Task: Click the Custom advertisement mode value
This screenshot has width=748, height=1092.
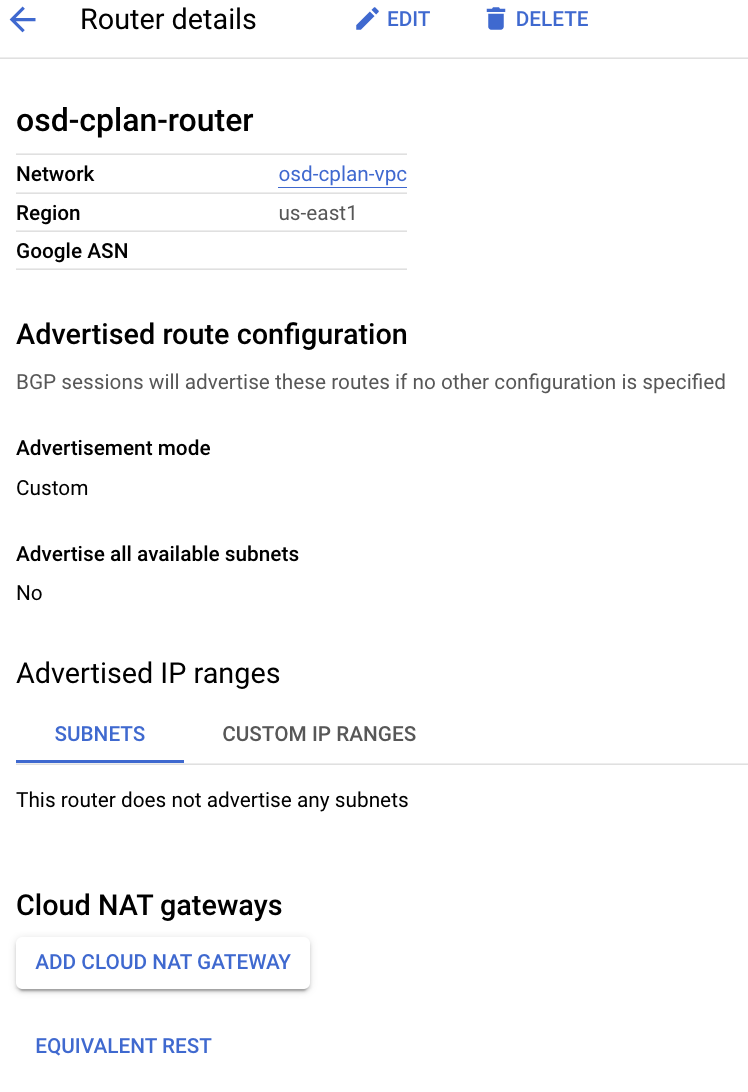Action: click(51, 488)
